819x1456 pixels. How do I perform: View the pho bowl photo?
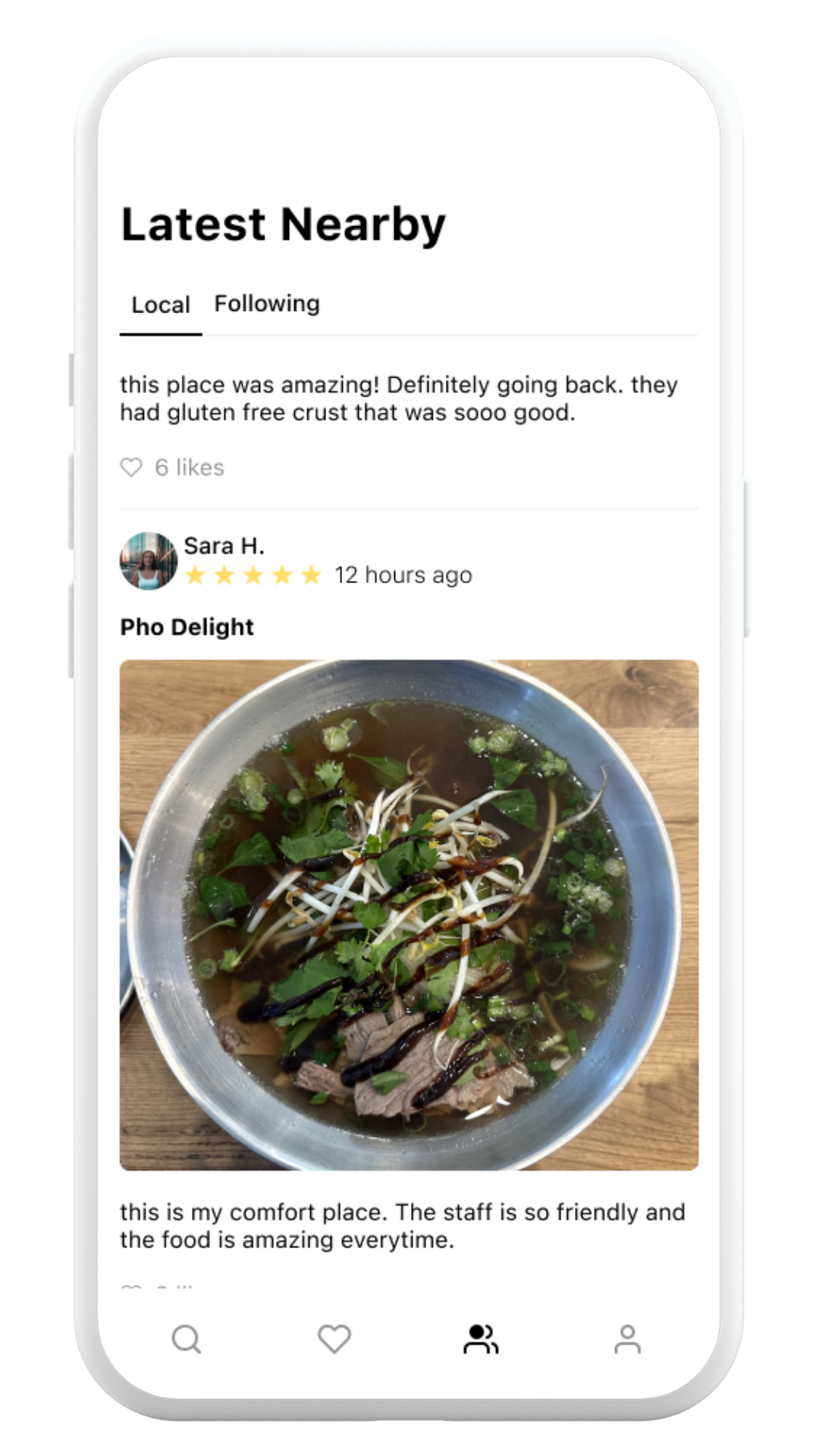(409, 915)
